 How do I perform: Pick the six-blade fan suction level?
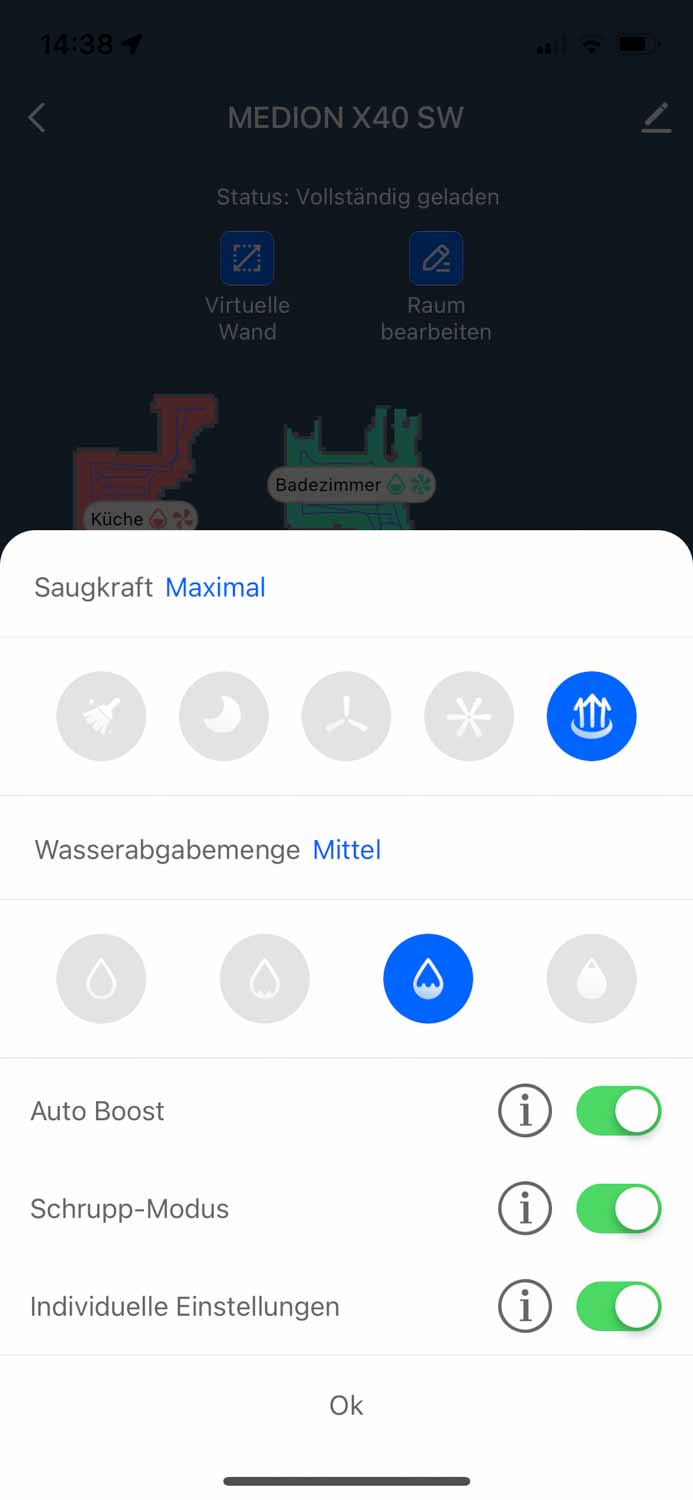[x=469, y=716]
